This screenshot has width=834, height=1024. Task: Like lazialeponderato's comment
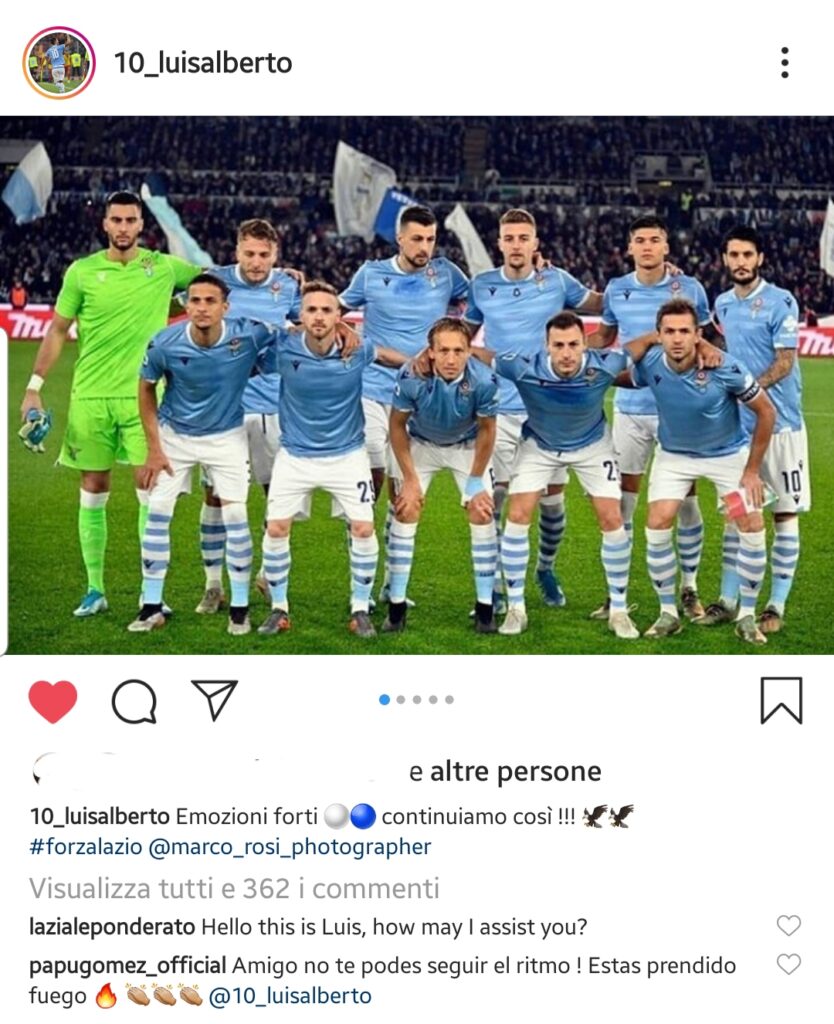tap(788, 926)
